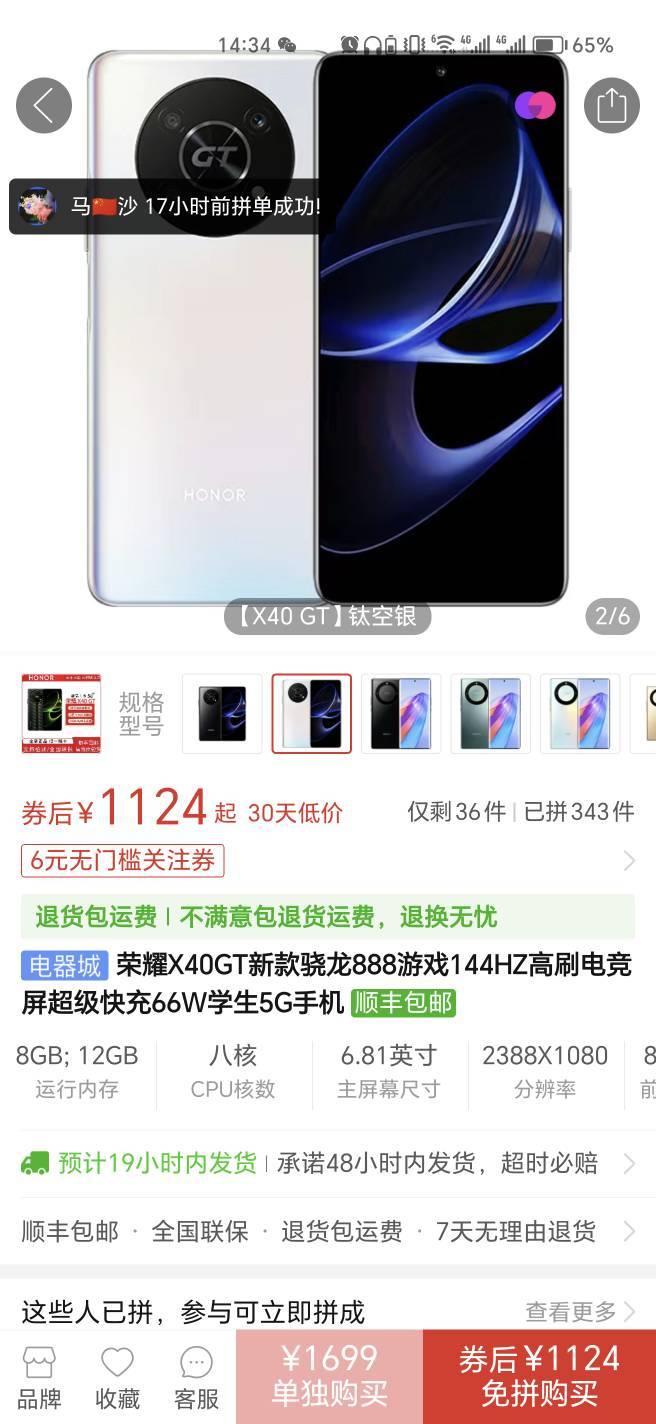The image size is (656, 1424).
Task: Select the black X40 GT variant thumbnail
Action: click(222, 713)
